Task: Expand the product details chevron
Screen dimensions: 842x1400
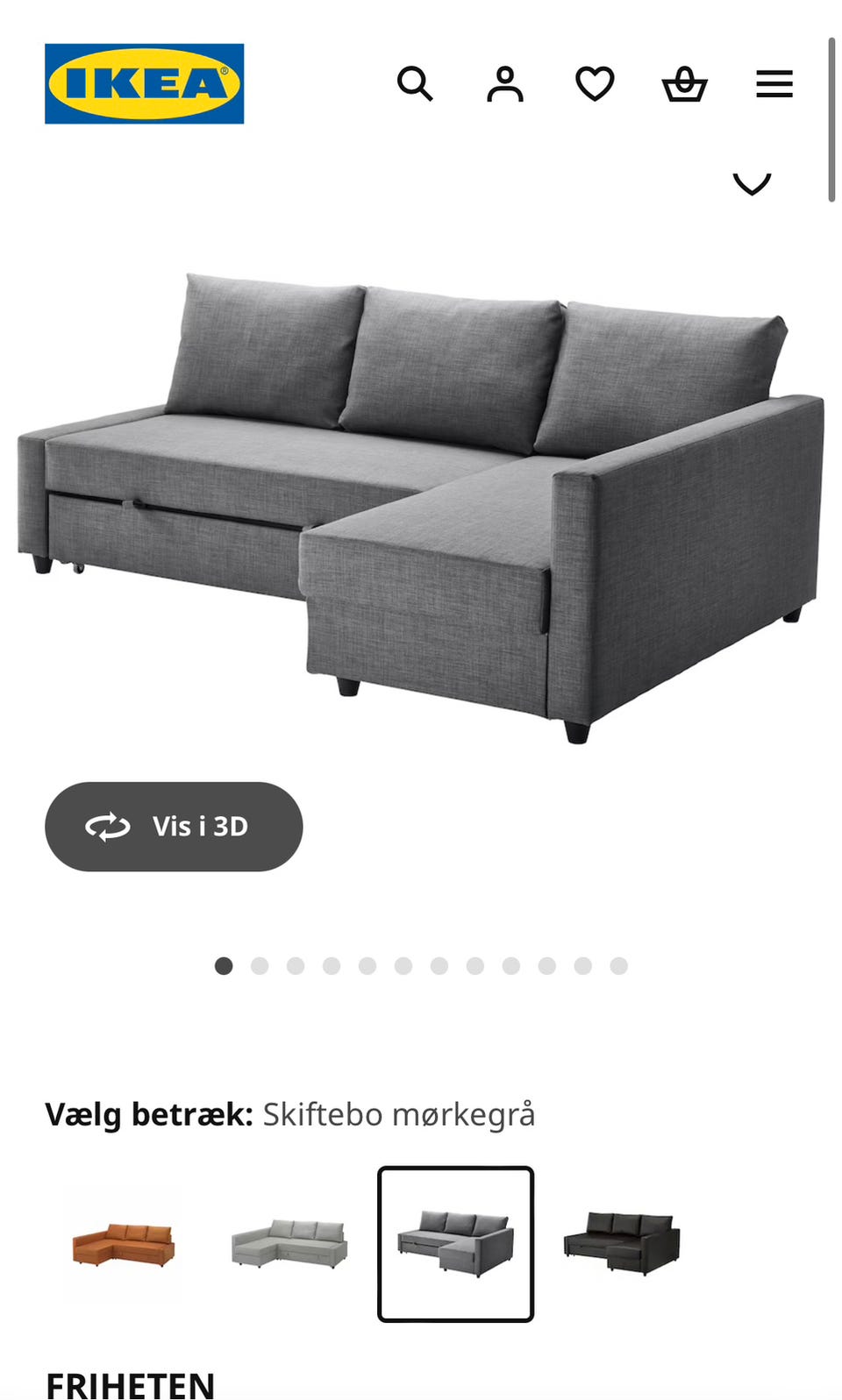Action: pyautogui.click(x=750, y=184)
